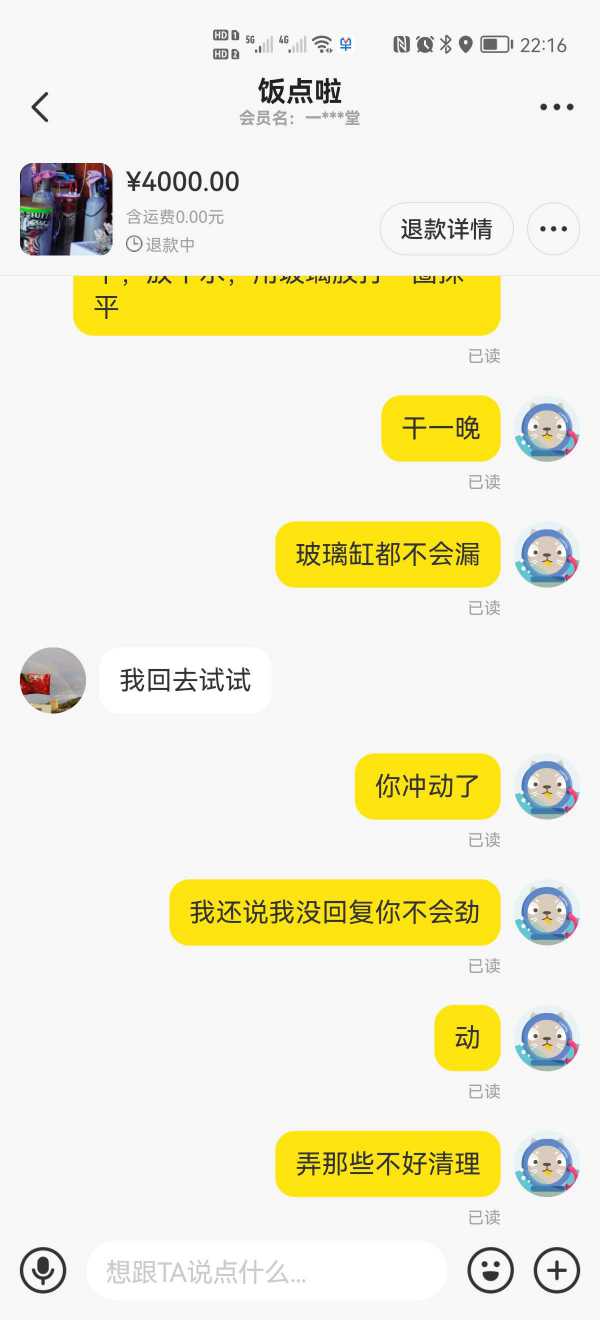Image resolution: width=600 pixels, height=1320 pixels.
Task: Open the ¥4000.00 product thumbnail
Action: pyautogui.click(x=66, y=209)
